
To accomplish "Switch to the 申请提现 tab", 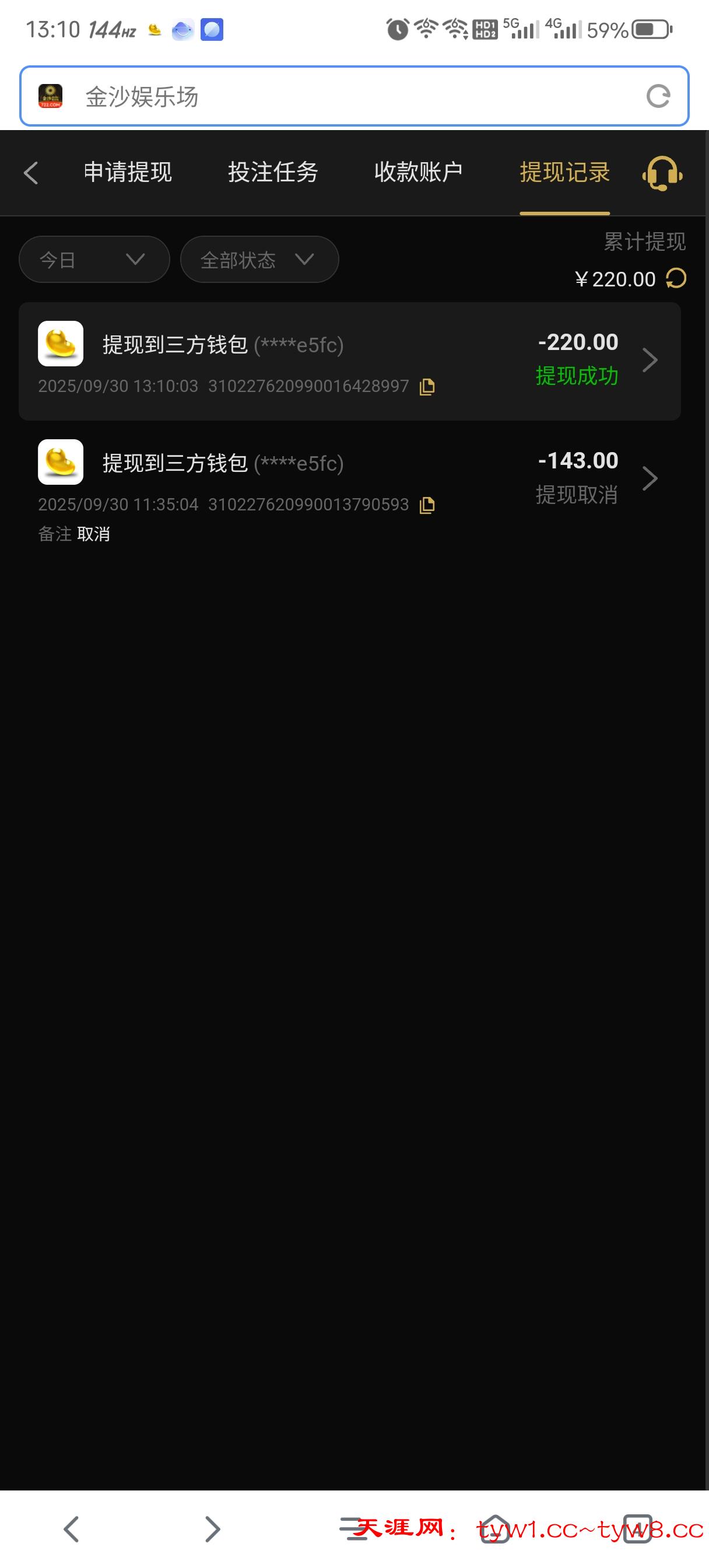I will (x=128, y=172).
